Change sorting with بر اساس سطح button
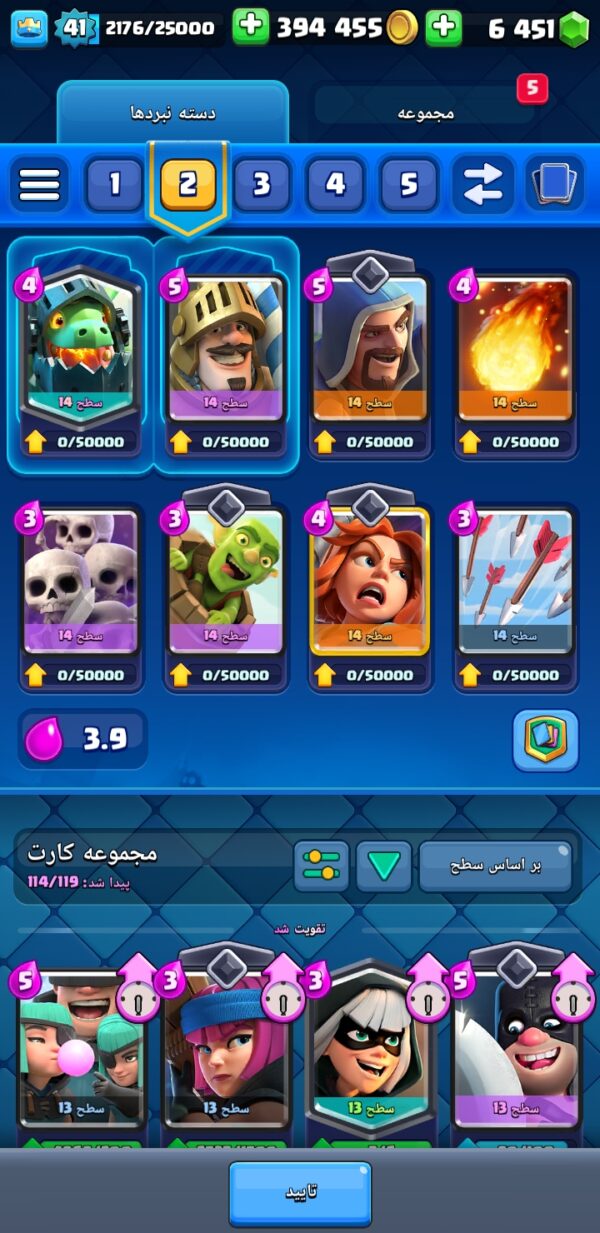This screenshot has height=1233, width=600. click(x=495, y=866)
